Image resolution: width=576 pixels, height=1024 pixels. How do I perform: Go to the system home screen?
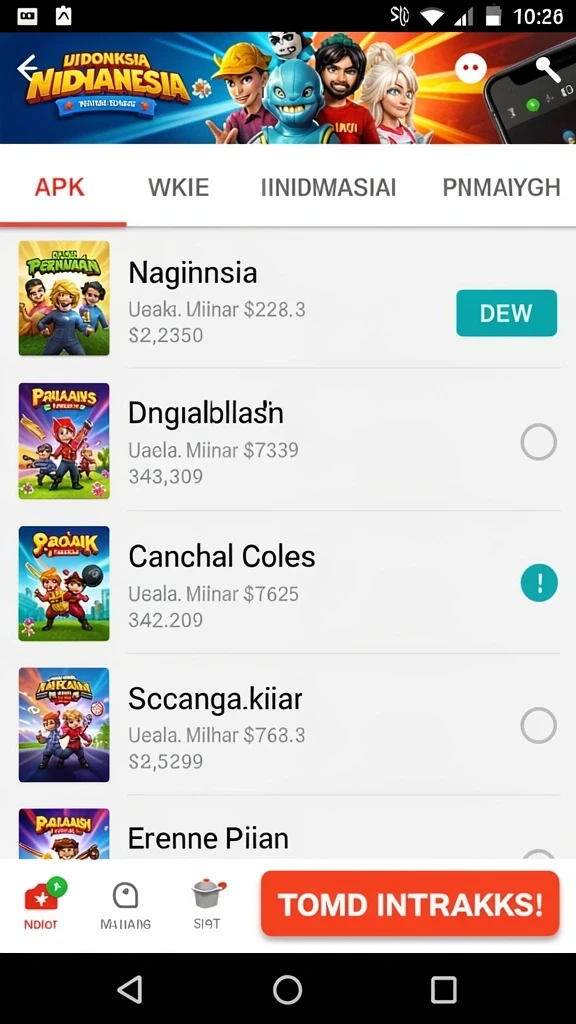pyautogui.click(x=287, y=989)
